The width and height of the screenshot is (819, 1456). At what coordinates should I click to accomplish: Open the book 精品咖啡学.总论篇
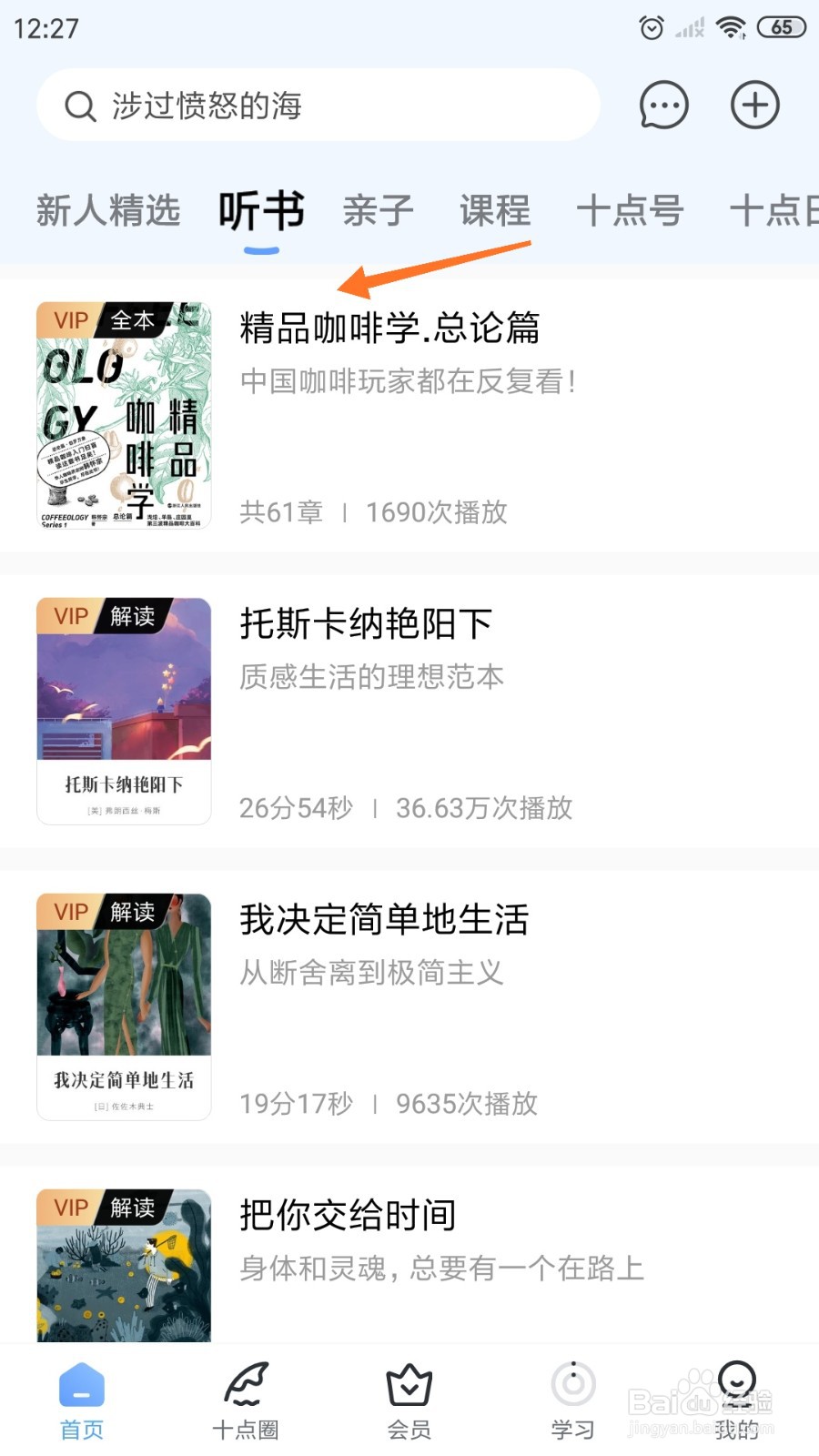pyautogui.click(x=389, y=329)
